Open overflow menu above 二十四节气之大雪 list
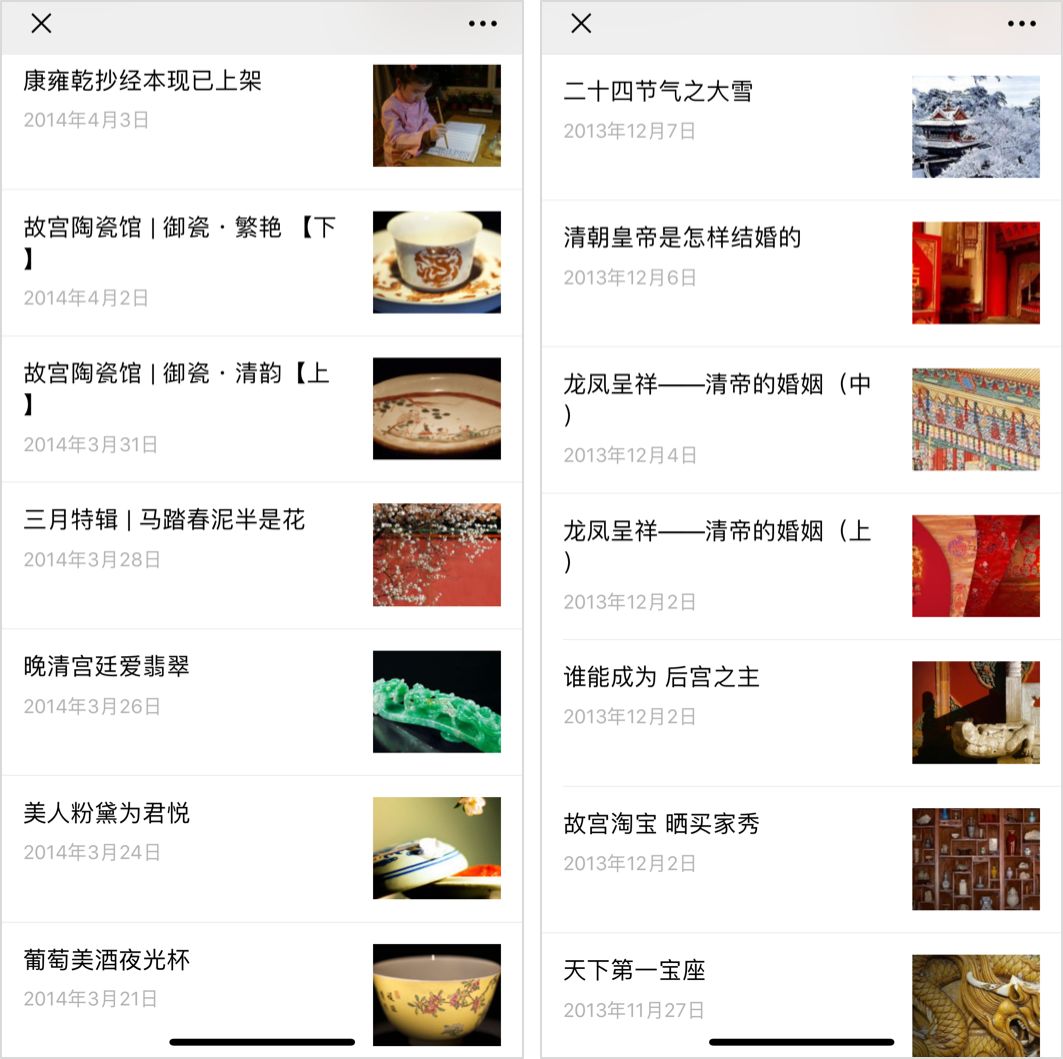 point(1022,24)
